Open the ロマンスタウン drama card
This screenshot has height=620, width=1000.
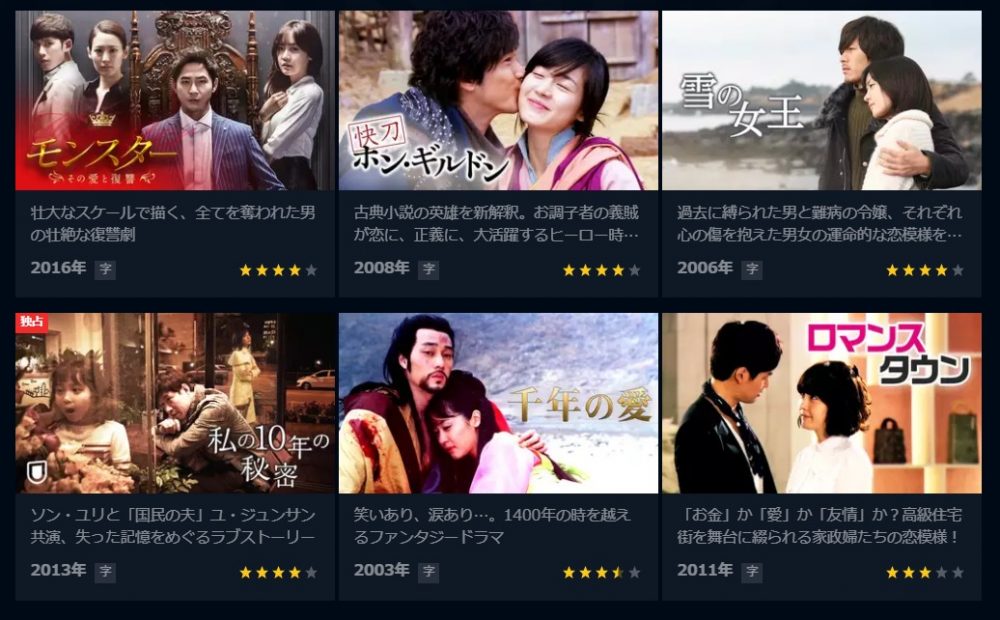tap(821, 404)
